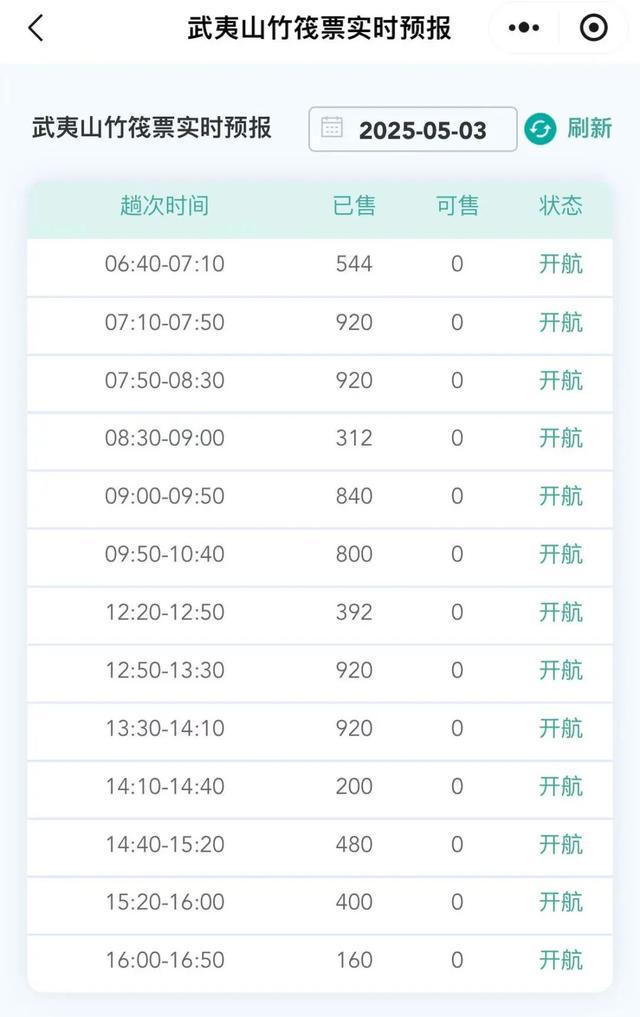
Task: Close the mini program with the circle icon
Action: tap(594, 28)
